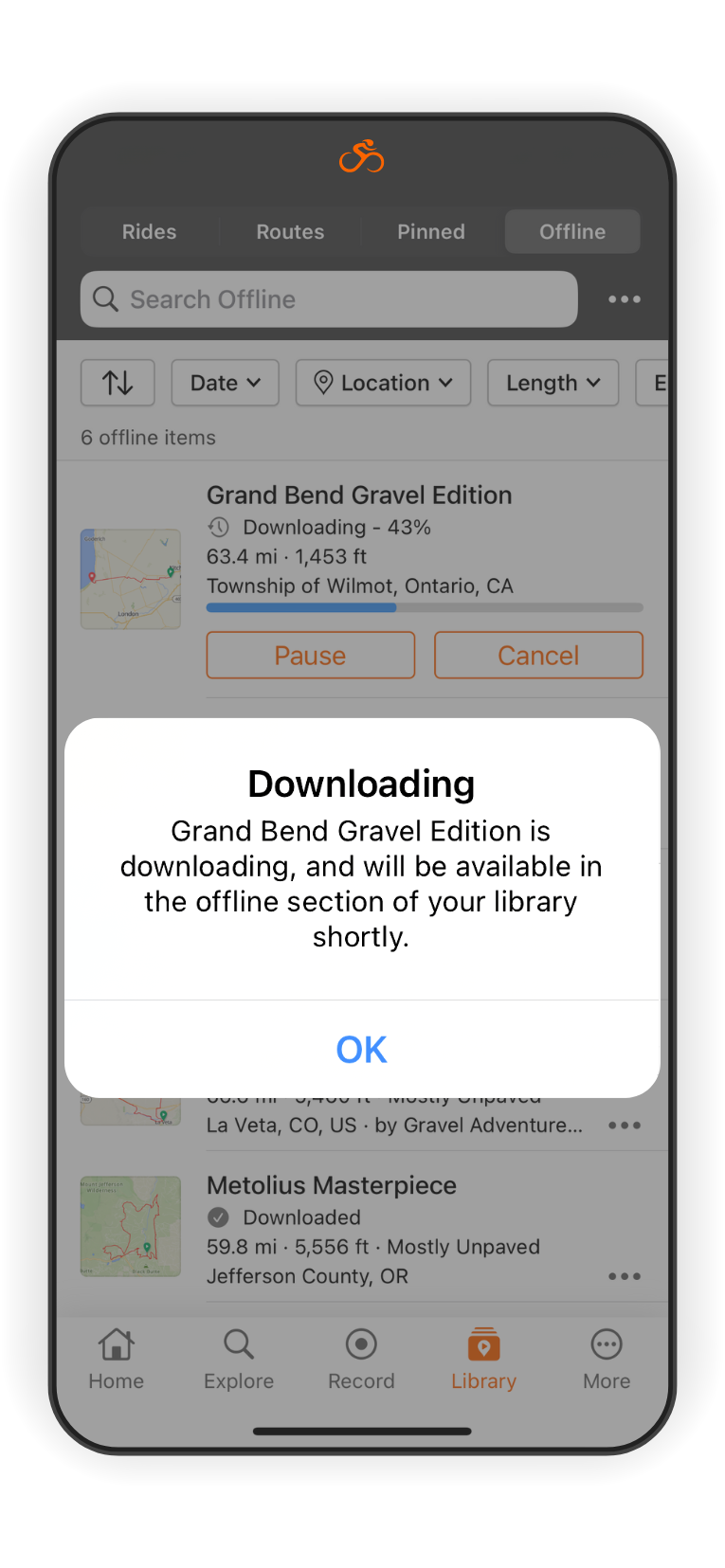Image resolution: width=725 pixels, height=1568 pixels.
Task: Tap the Search Offline field
Action: (328, 299)
